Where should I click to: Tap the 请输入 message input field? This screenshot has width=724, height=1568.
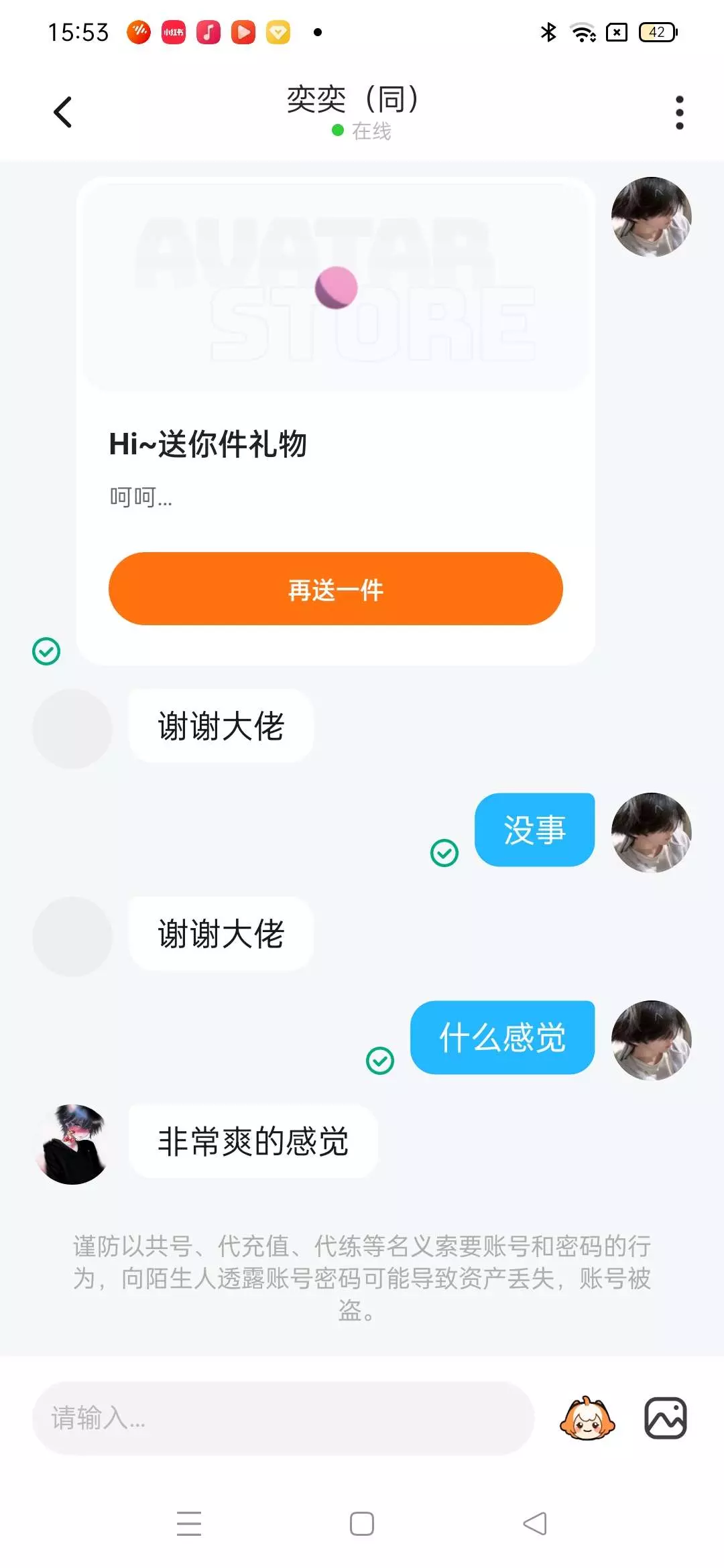[283, 1418]
